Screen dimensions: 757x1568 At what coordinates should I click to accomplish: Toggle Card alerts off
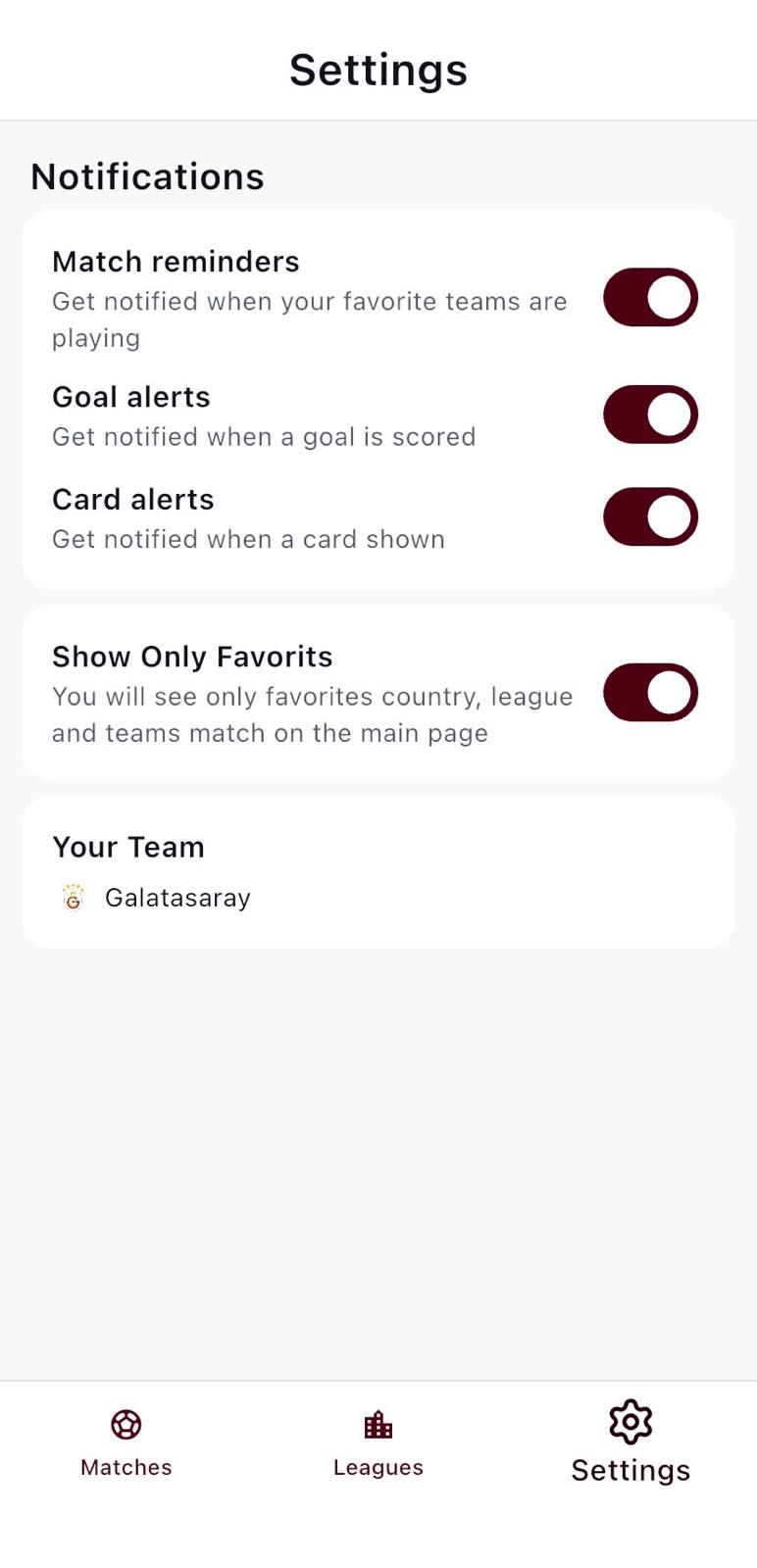coord(650,516)
